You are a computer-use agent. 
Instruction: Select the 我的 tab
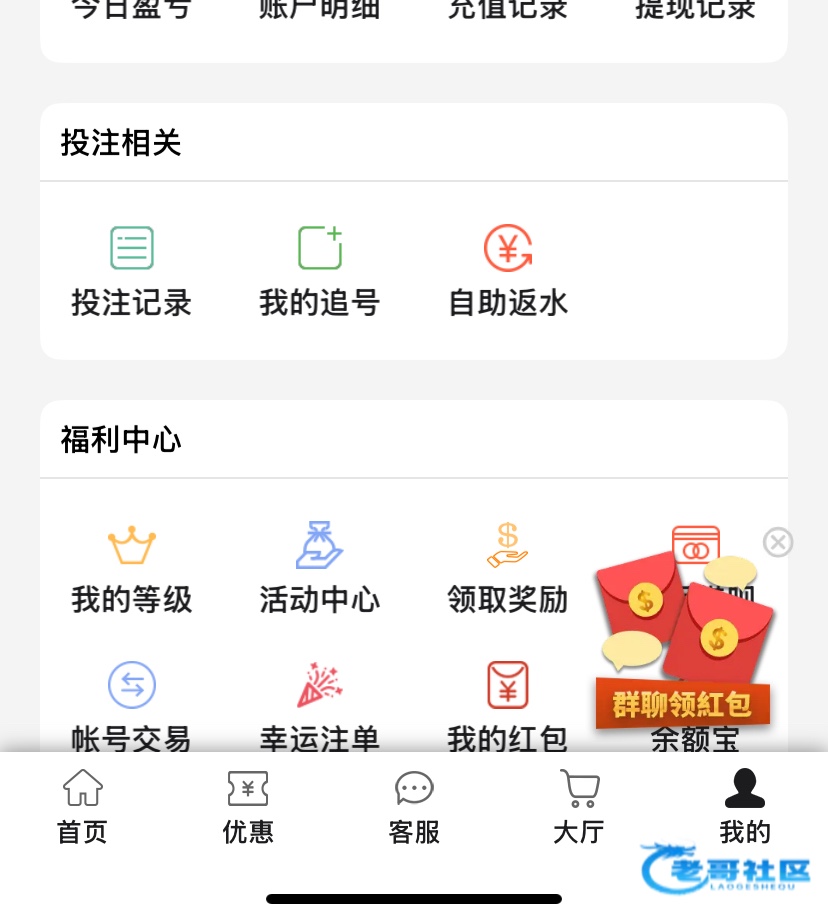pyautogui.click(x=745, y=807)
